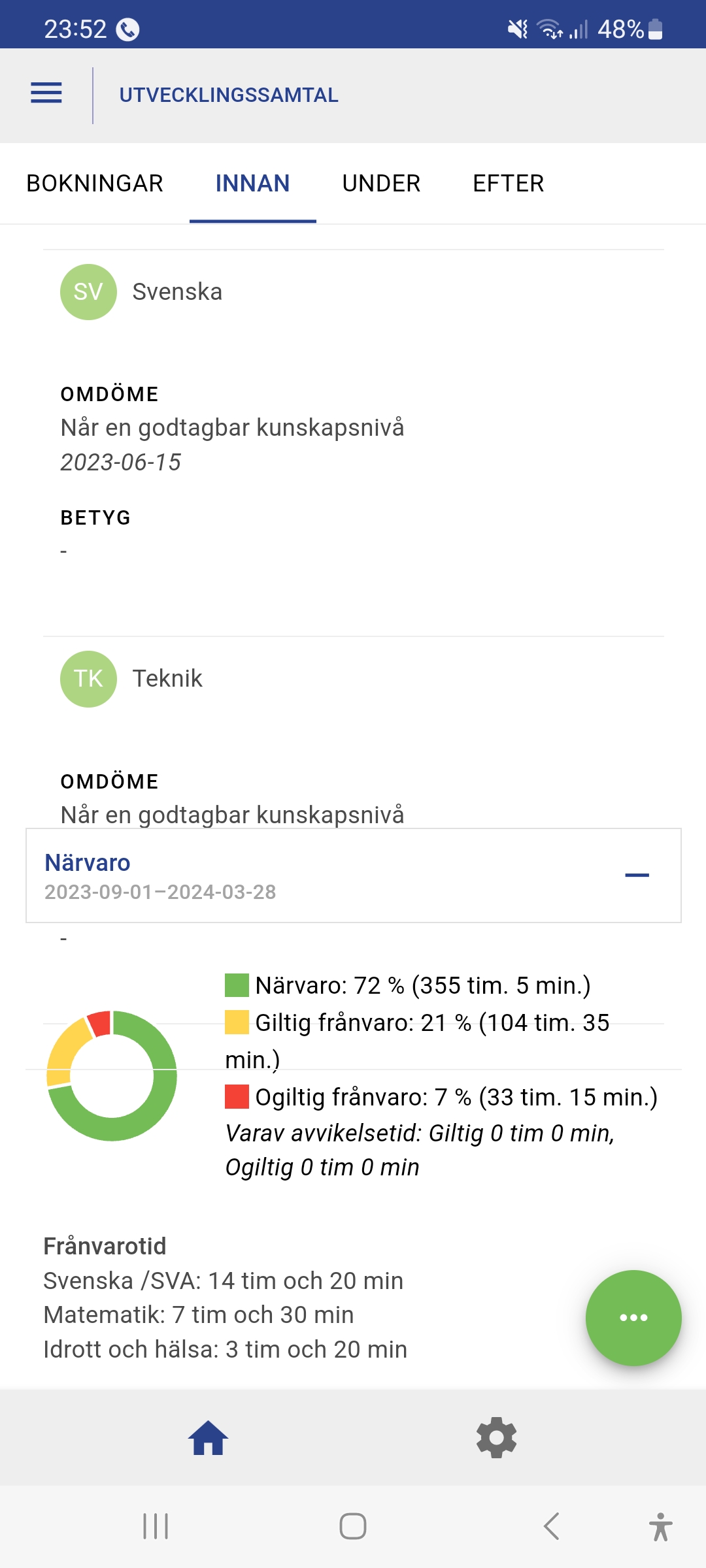Screen dimensions: 706x1568
Task: Open recent apps from navigation bar
Action: coord(156,1527)
